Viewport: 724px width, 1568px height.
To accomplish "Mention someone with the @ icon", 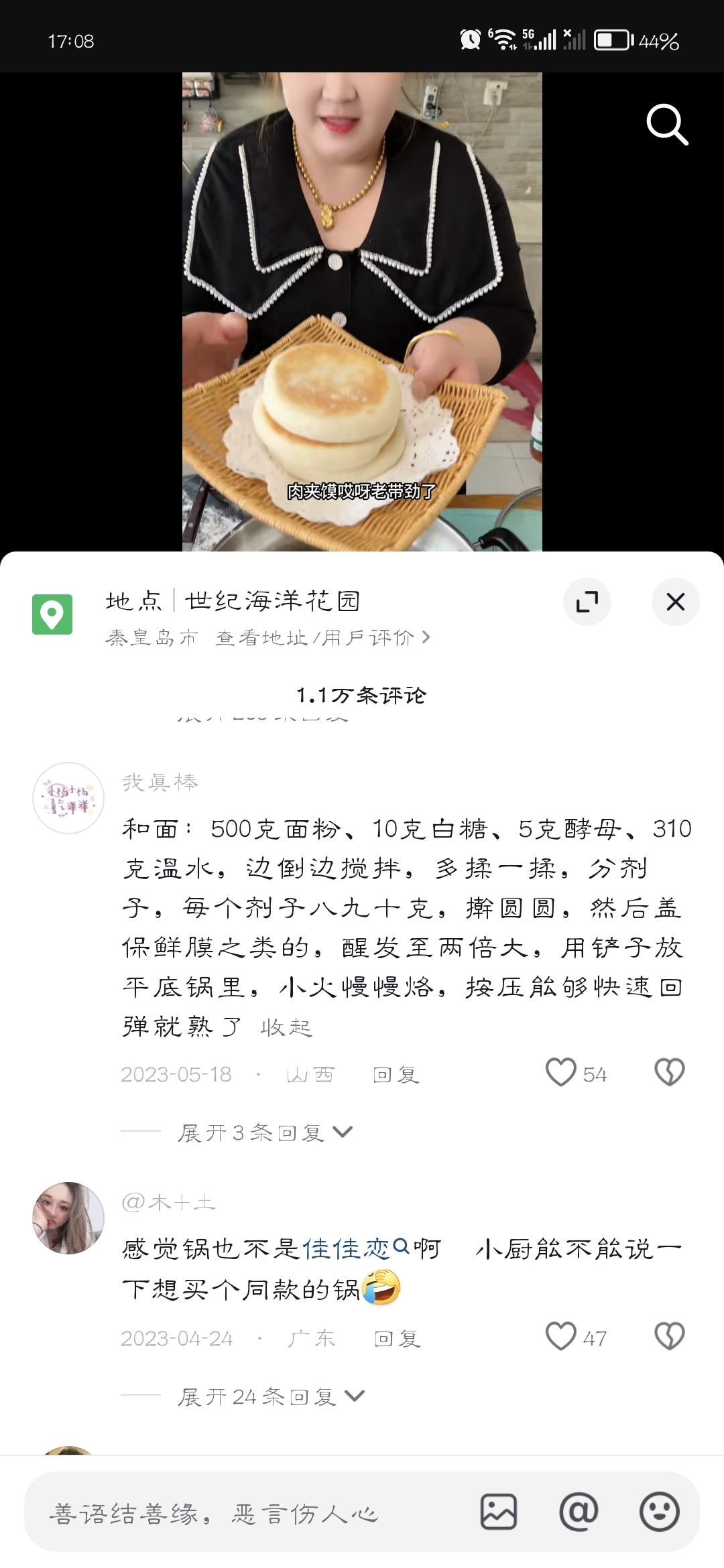I will tap(579, 1512).
